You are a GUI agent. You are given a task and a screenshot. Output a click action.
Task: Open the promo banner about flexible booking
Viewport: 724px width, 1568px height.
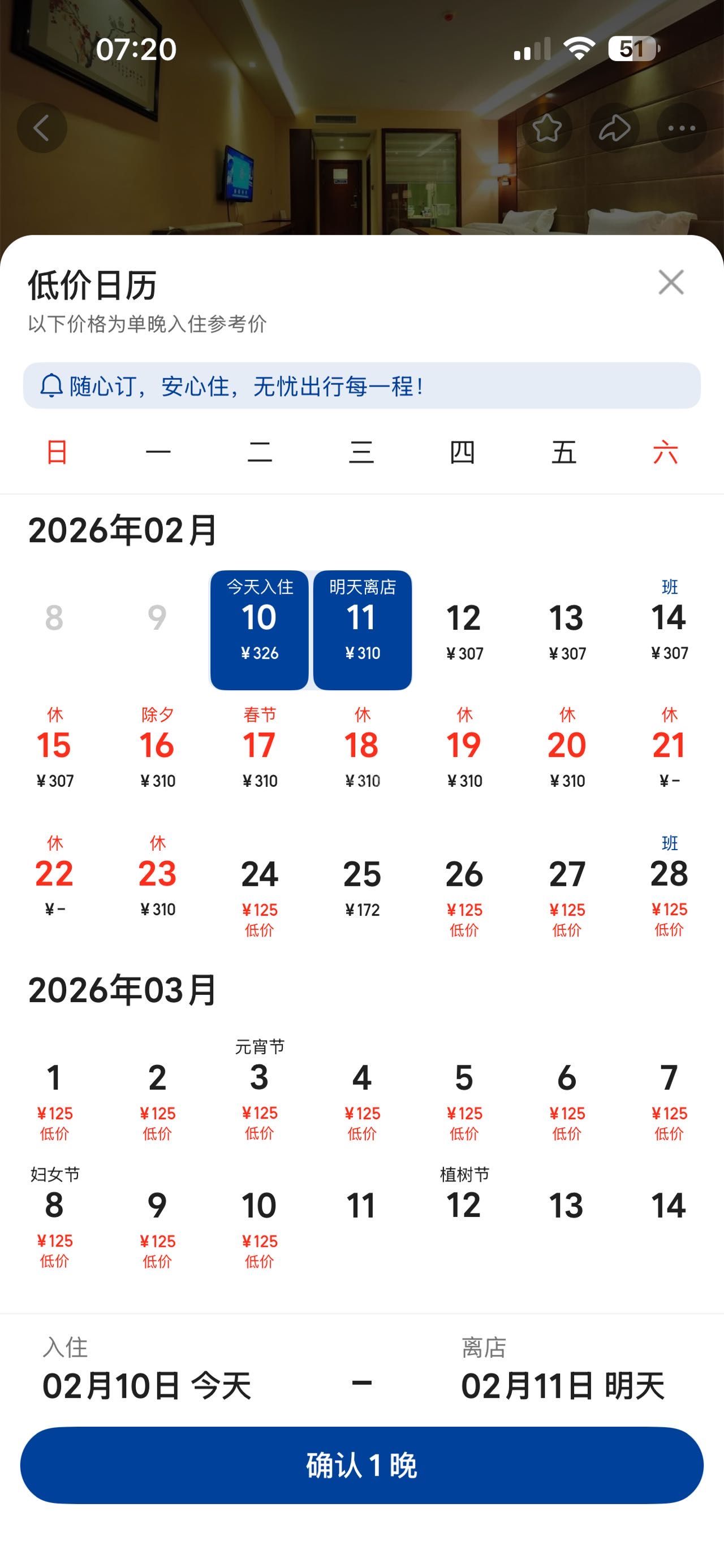(361, 386)
